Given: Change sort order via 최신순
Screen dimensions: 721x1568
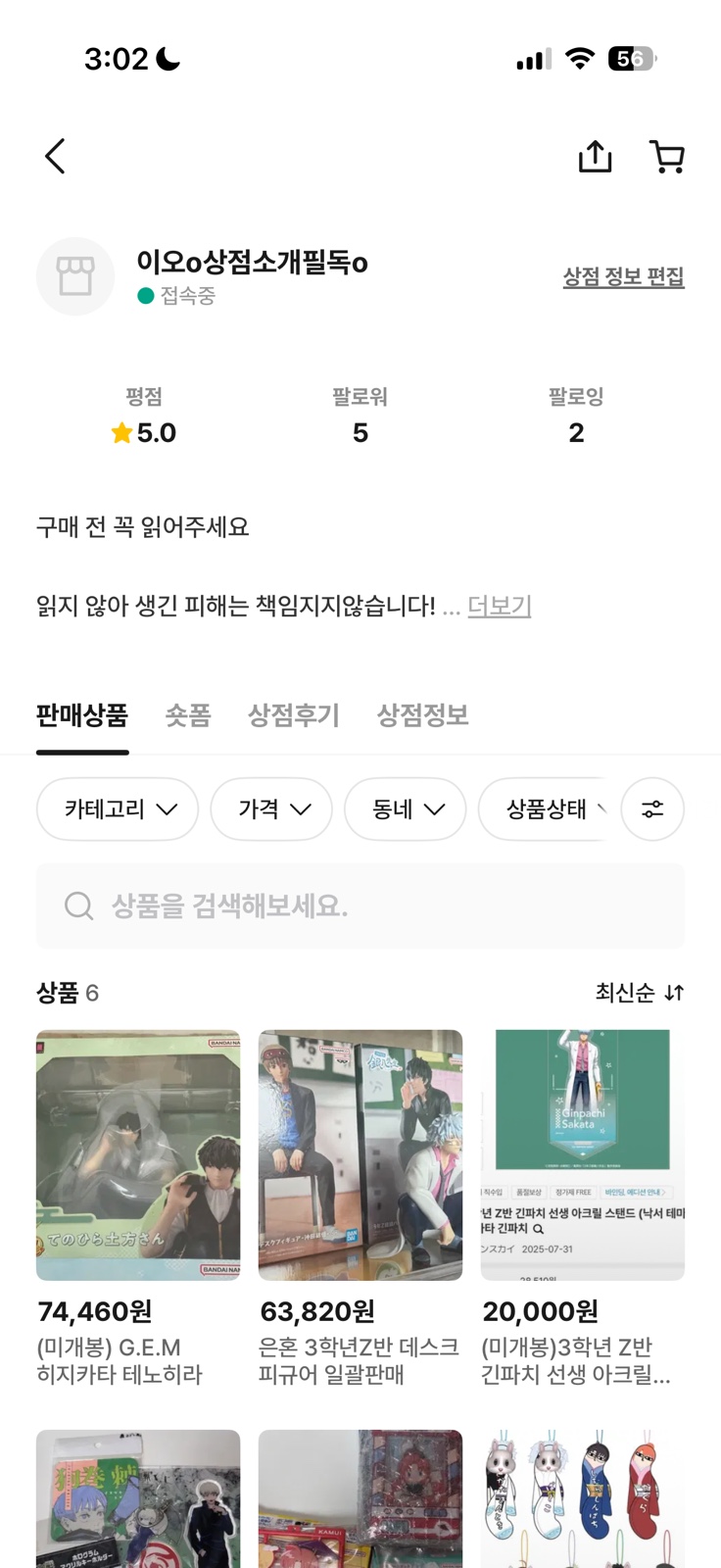Looking at the screenshot, I should coord(640,993).
